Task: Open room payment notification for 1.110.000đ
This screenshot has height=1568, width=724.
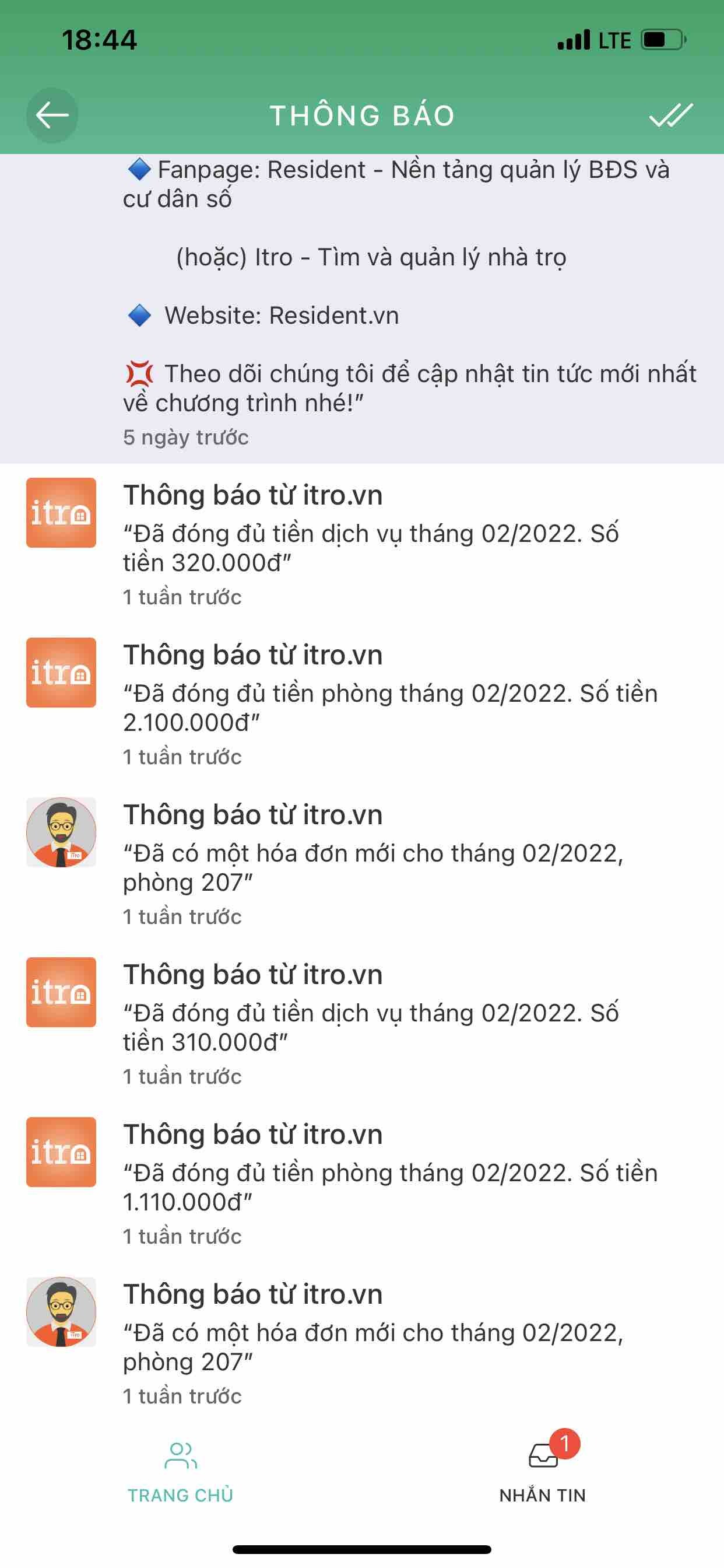Action: tap(389, 1184)
